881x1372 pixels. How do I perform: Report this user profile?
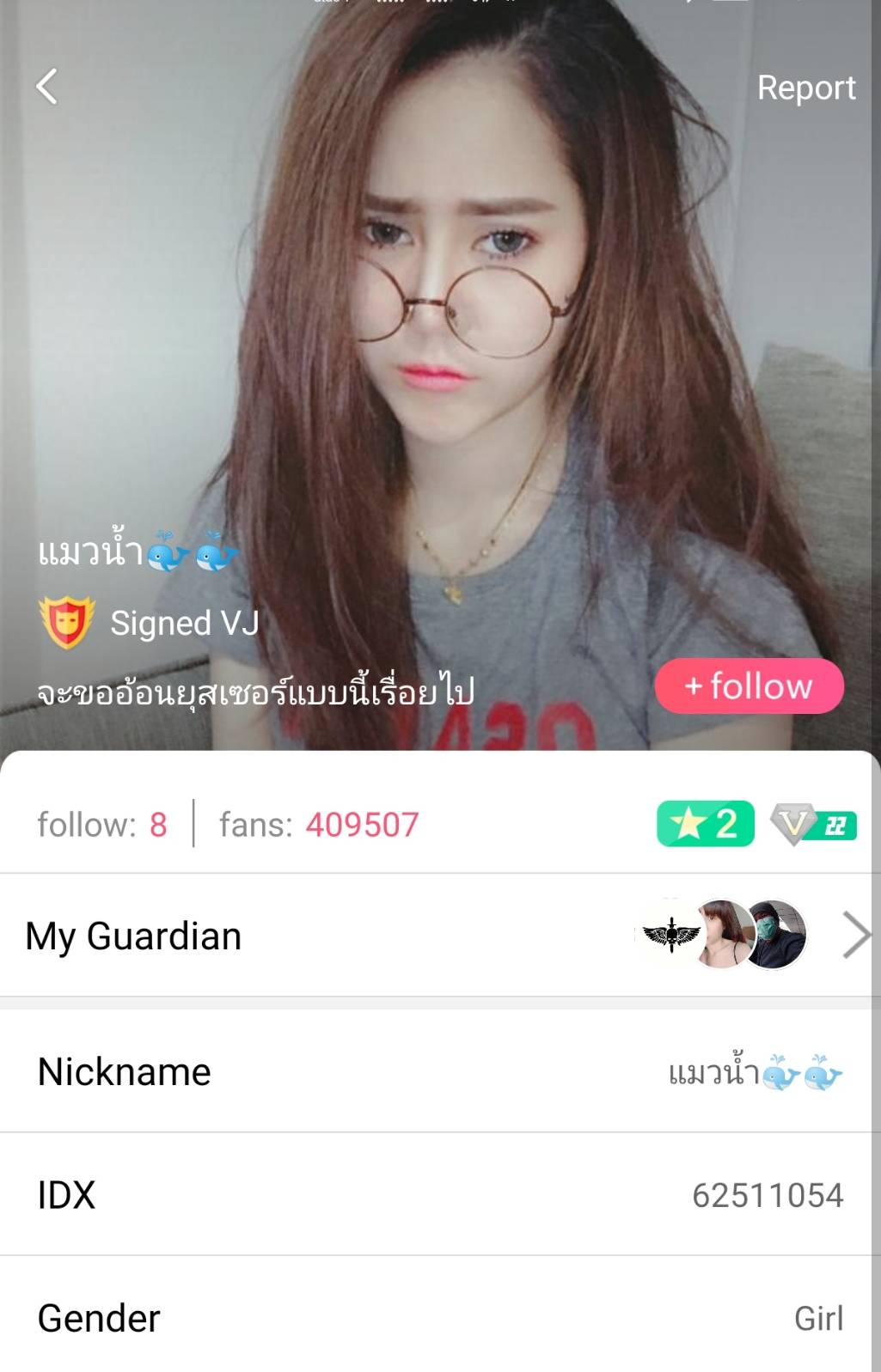[805, 88]
